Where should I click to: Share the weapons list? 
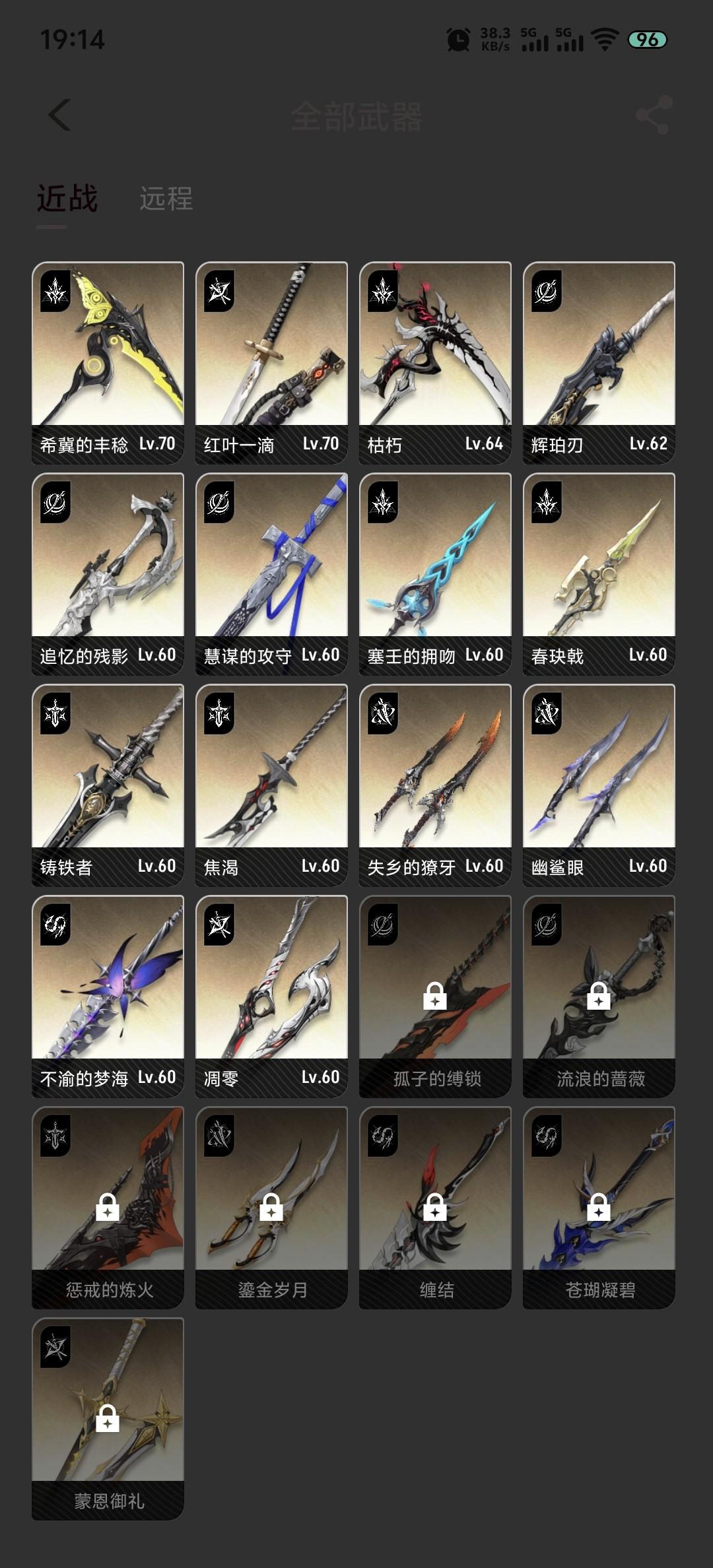pyautogui.click(x=654, y=115)
